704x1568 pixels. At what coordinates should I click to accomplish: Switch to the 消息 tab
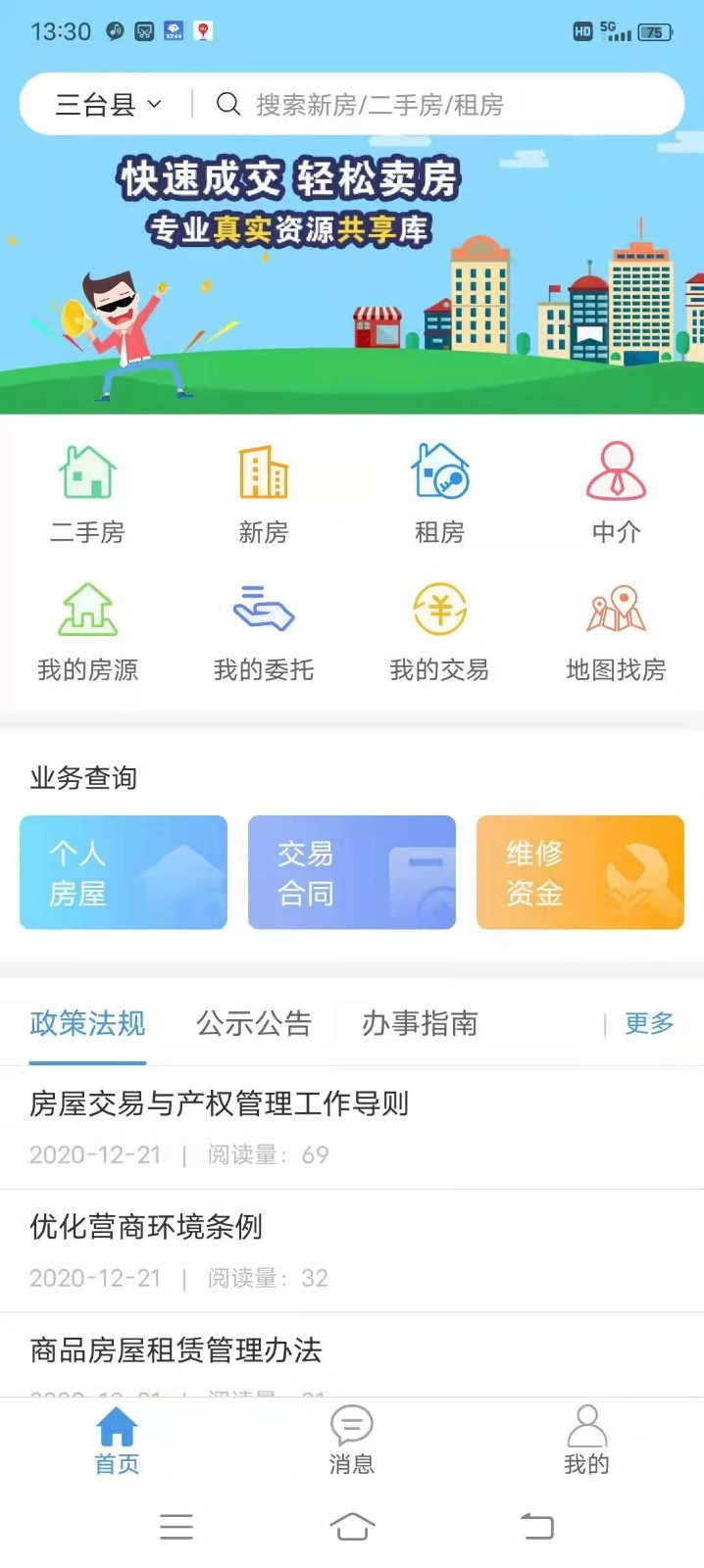(x=351, y=1439)
